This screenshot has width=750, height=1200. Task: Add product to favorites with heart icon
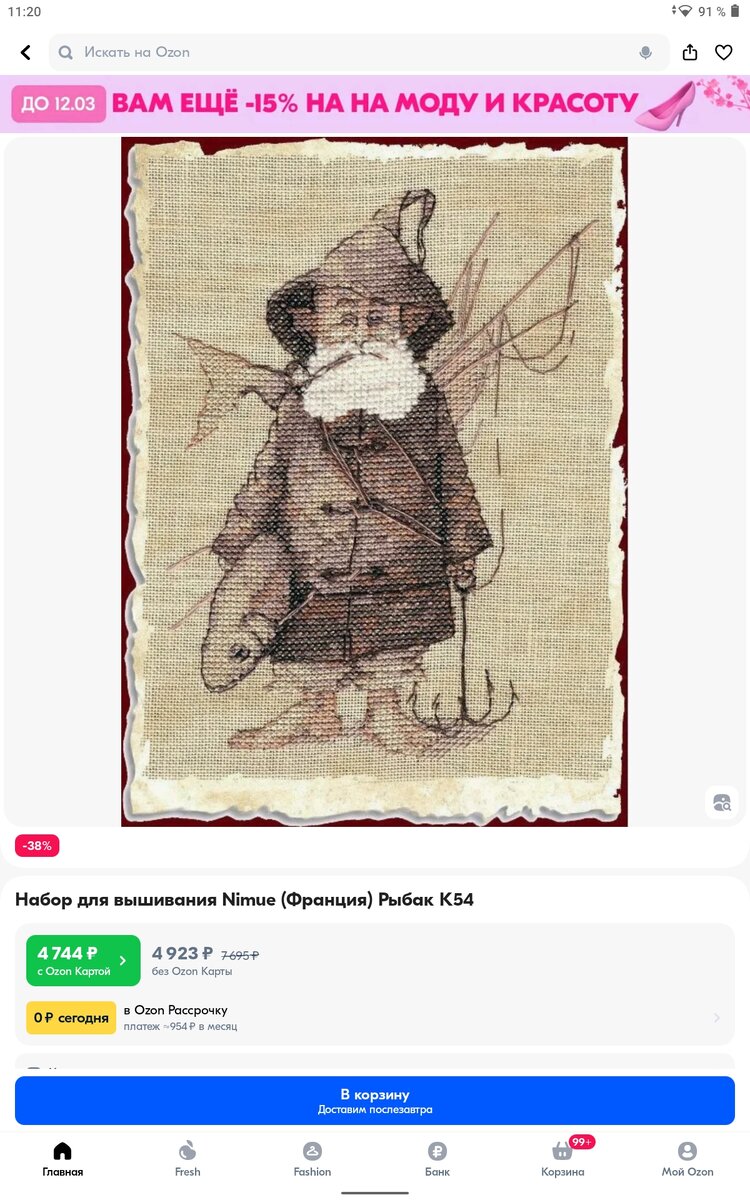coord(724,53)
